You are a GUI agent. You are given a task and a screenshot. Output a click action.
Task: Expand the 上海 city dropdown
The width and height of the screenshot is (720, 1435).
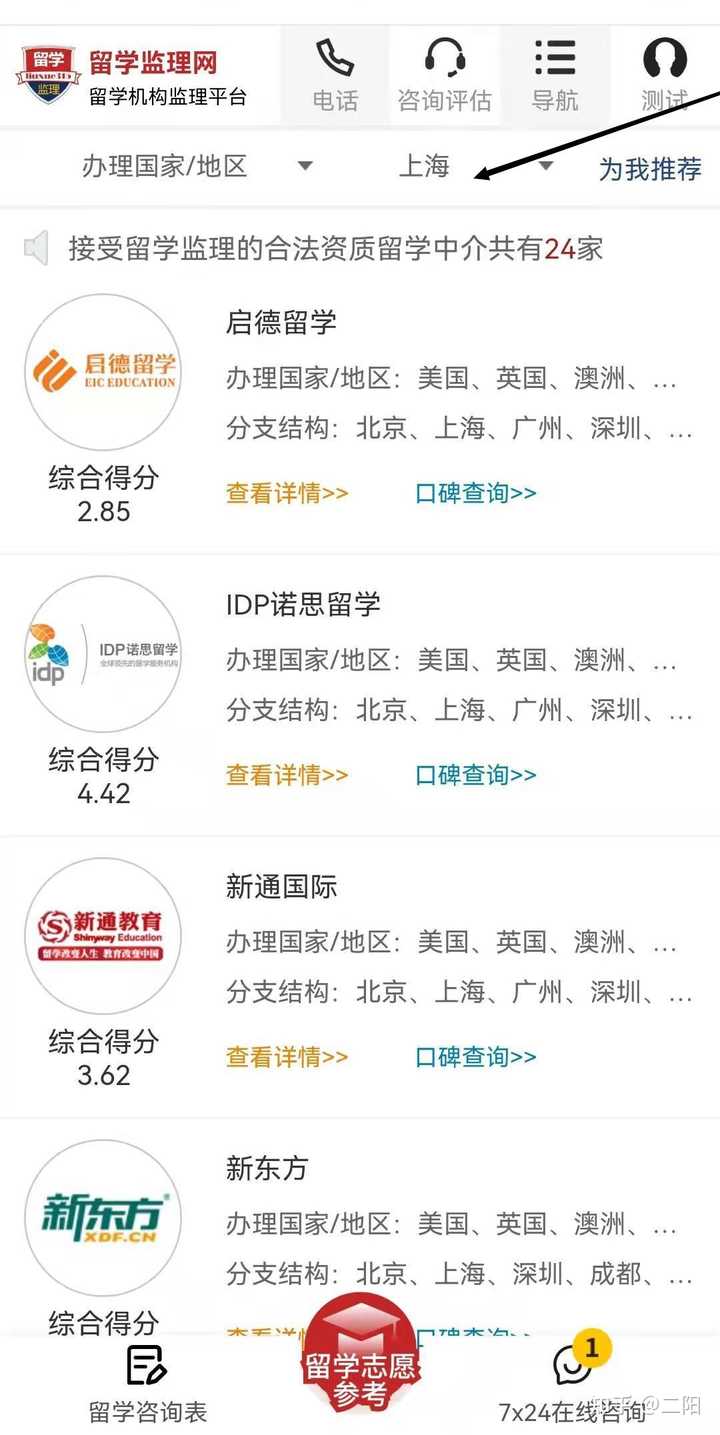tap(476, 166)
